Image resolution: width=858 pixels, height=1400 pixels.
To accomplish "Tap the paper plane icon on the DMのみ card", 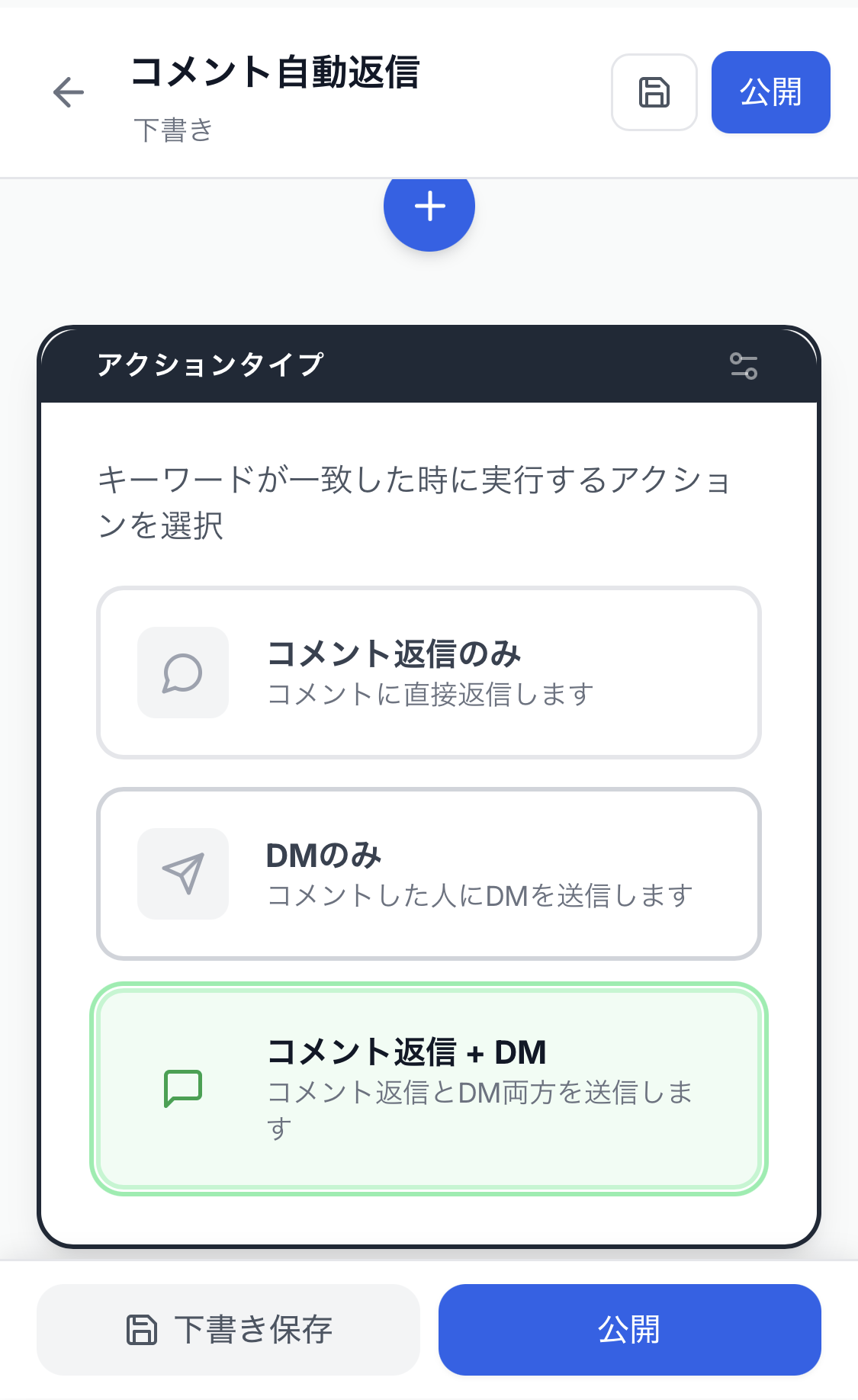I will 182,874.
